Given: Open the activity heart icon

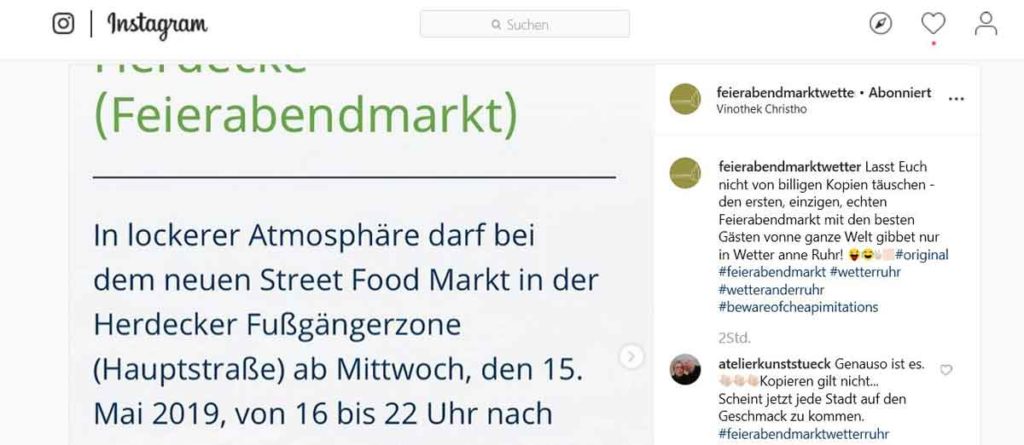Looking at the screenshot, I should pyautogui.click(x=933, y=24).
